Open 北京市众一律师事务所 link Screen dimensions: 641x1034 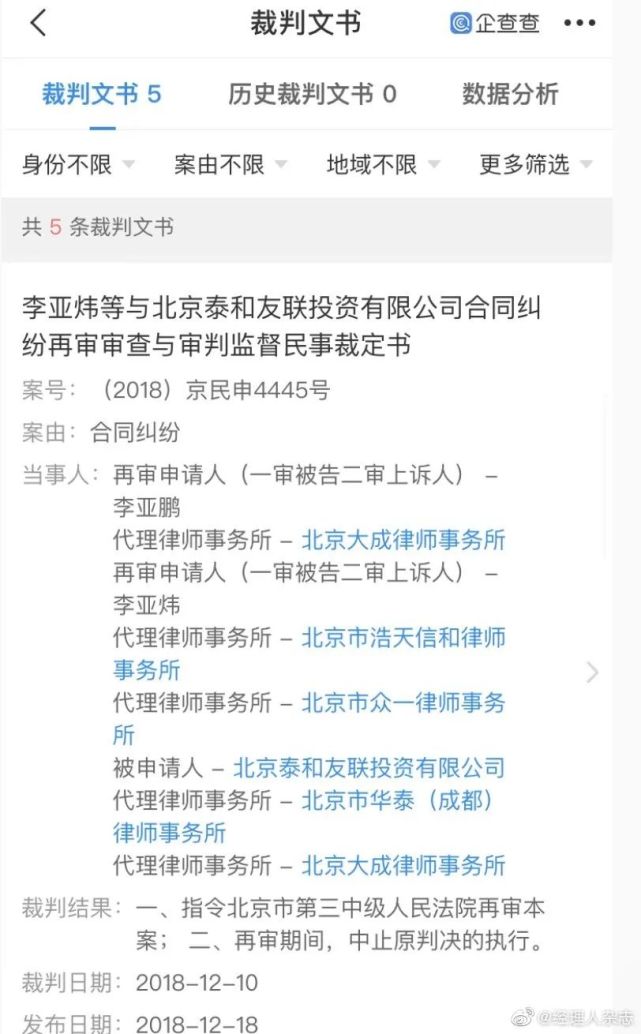pos(309,718)
